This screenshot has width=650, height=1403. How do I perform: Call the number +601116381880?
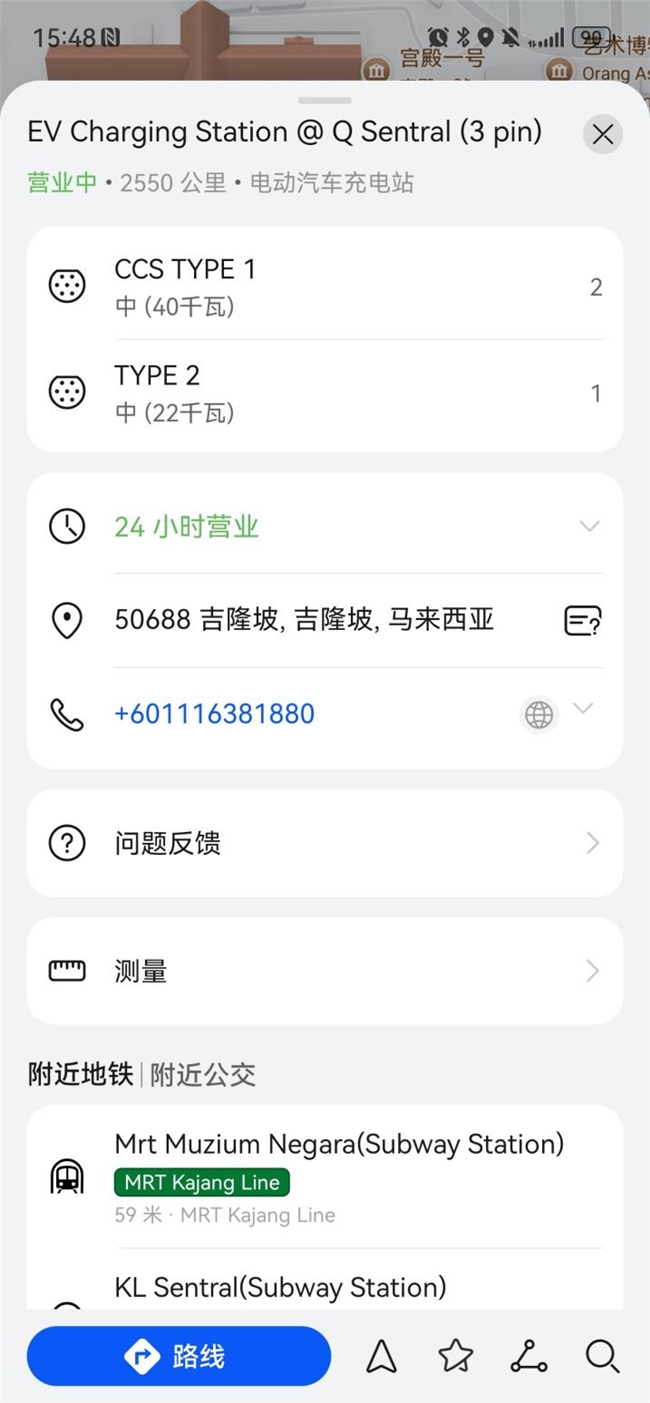coord(214,714)
